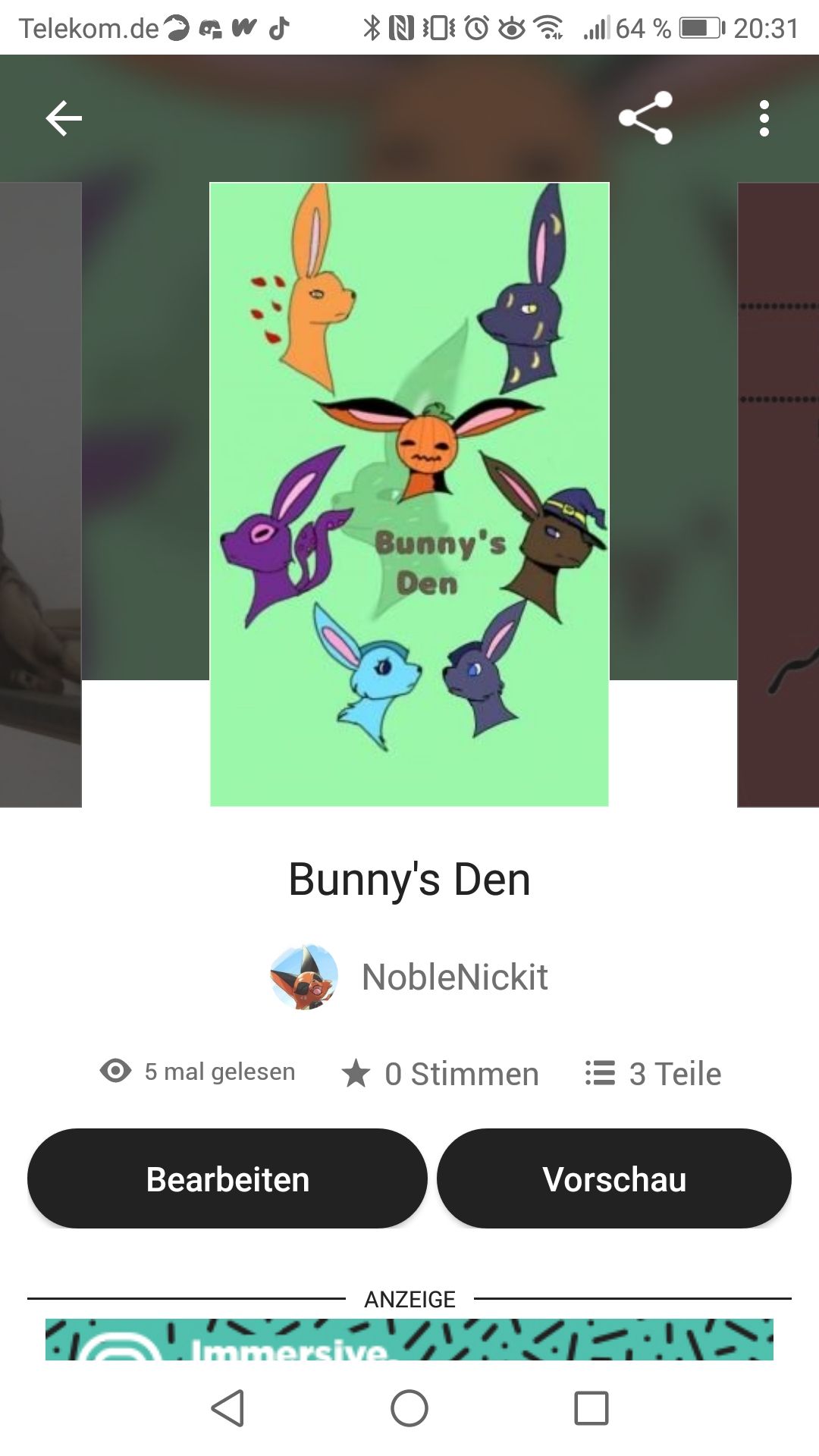View the 3 Teile parts list
The height and width of the screenshot is (1456, 819).
[653, 1073]
